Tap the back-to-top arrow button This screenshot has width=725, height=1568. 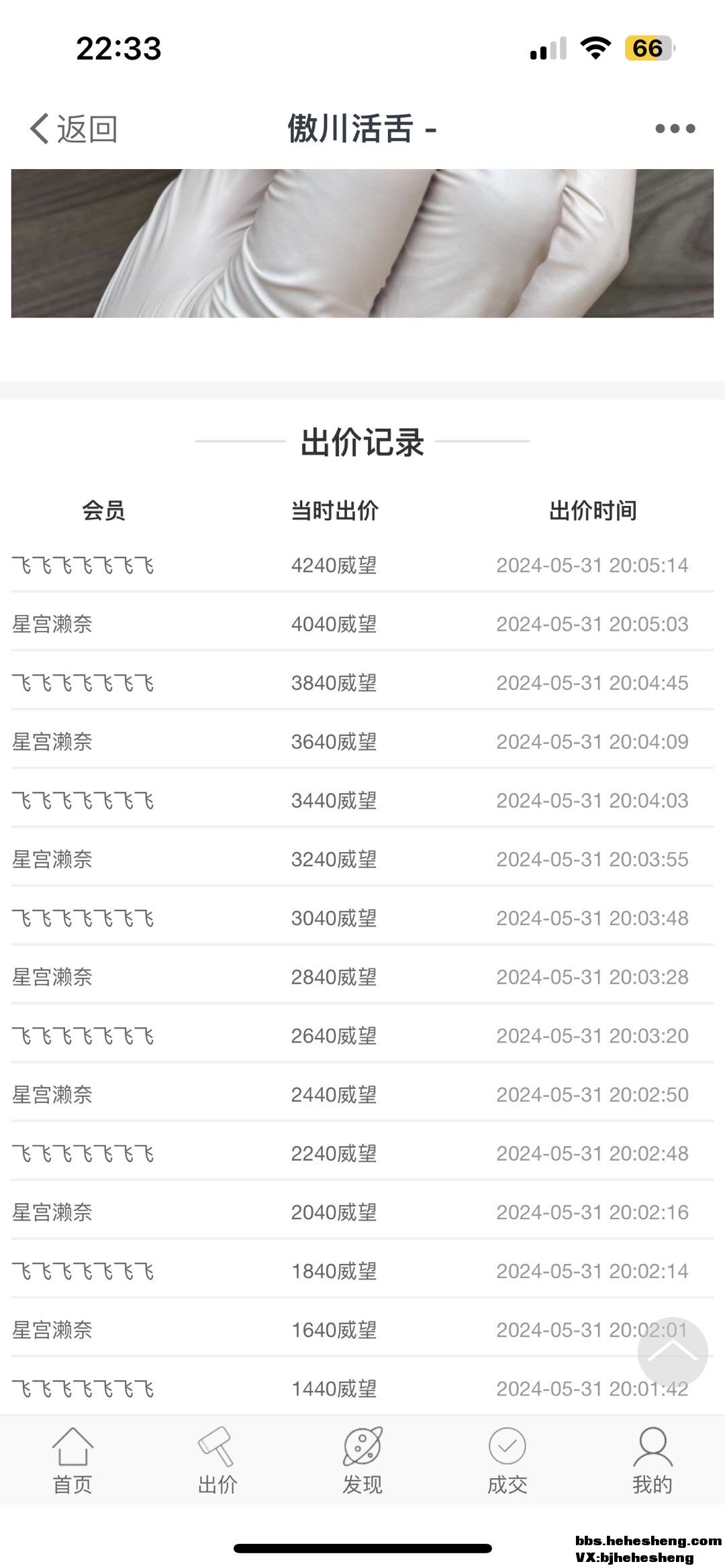672,1352
